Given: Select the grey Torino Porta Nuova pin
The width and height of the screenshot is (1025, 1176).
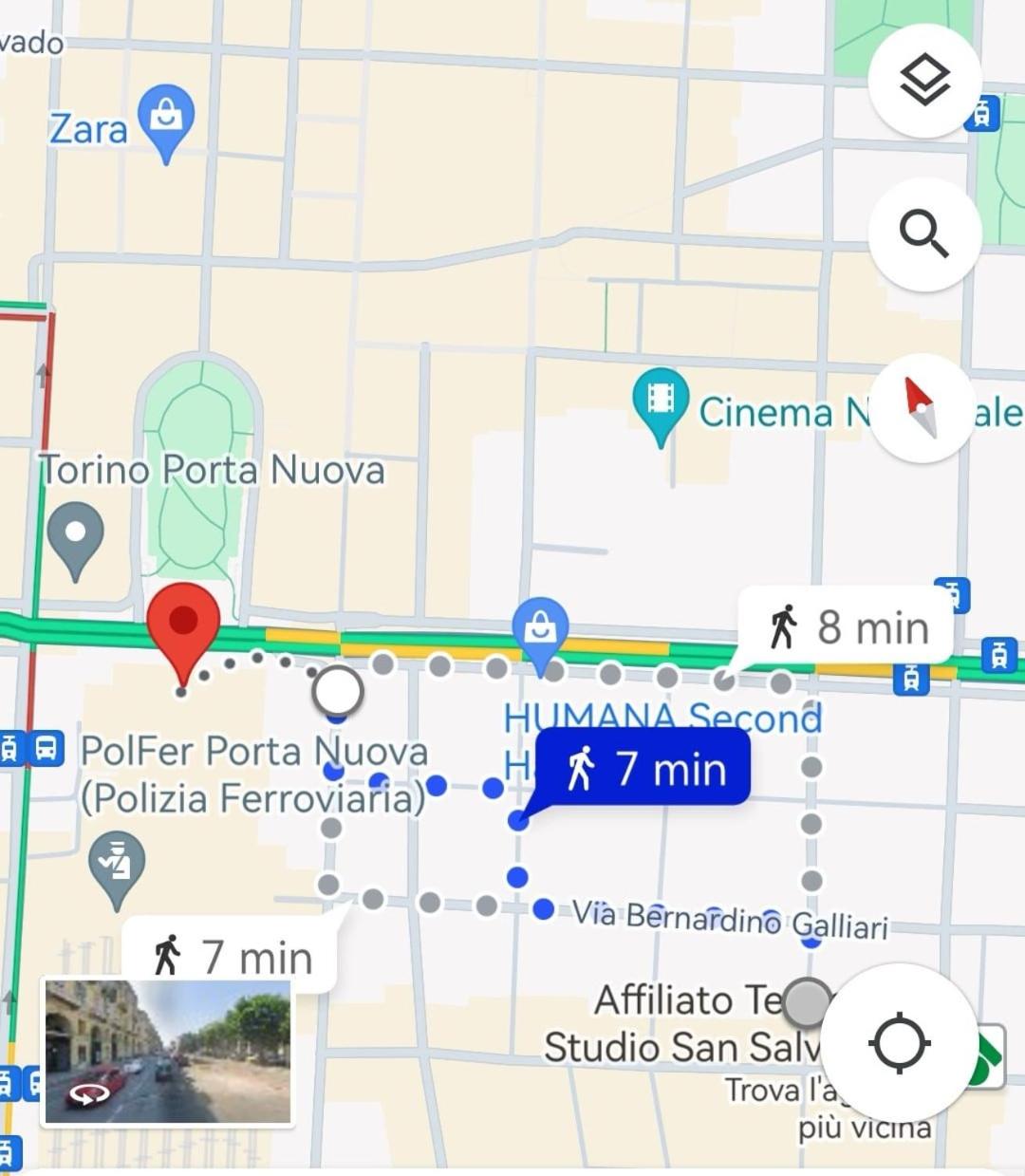Looking at the screenshot, I should pyautogui.click(x=76, y=537).
